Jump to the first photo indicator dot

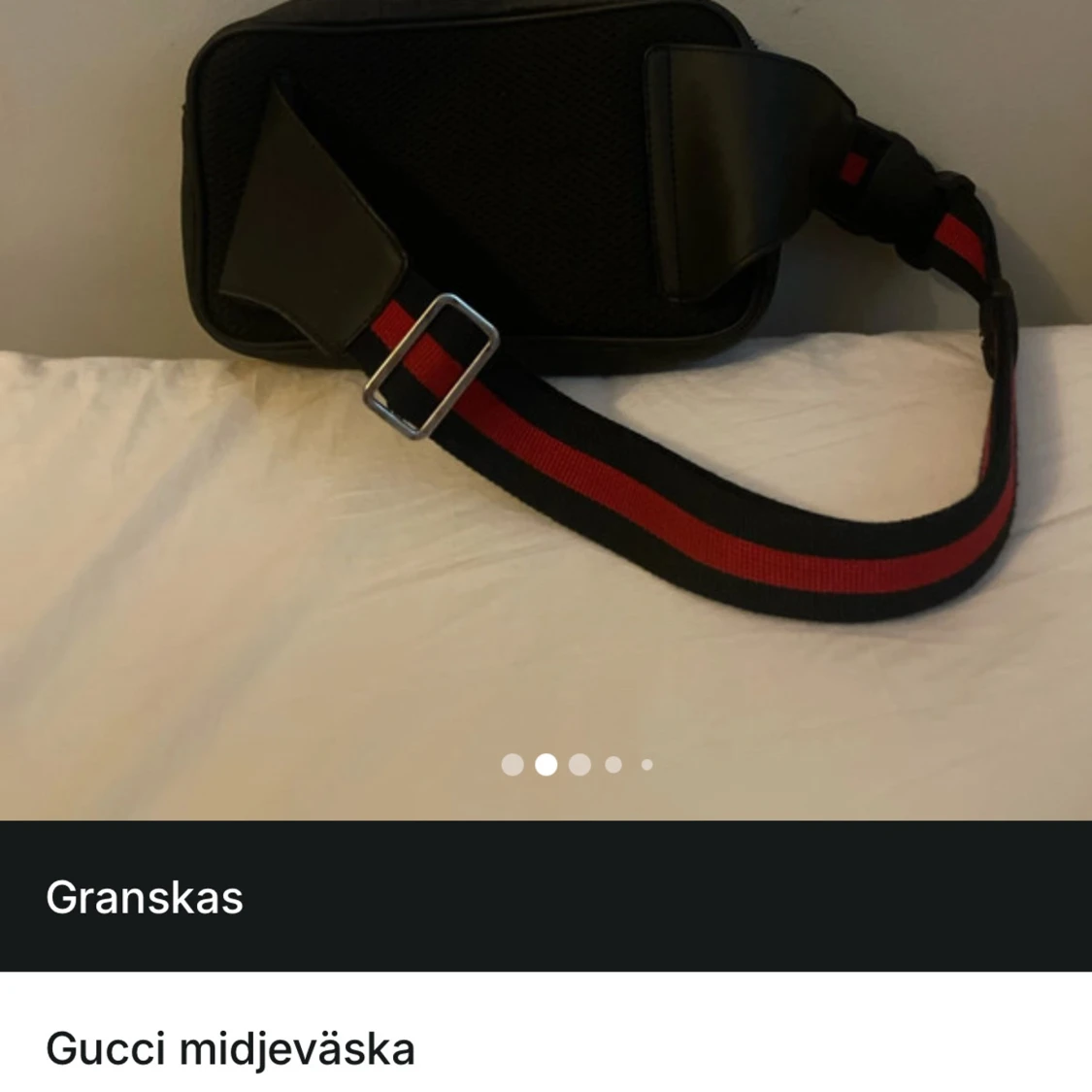513,765
